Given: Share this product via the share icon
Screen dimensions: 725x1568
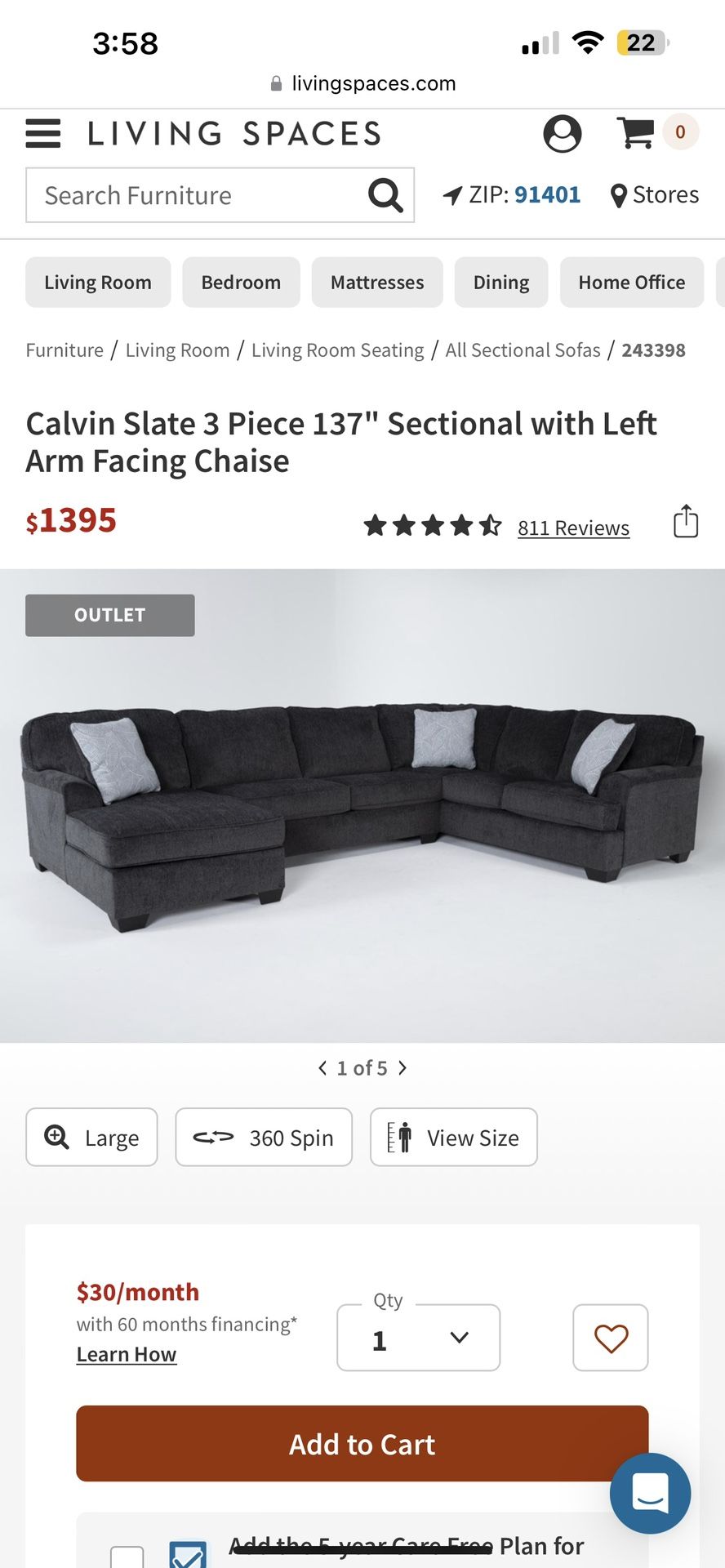Looking at the screenshot, I should 686,521.
